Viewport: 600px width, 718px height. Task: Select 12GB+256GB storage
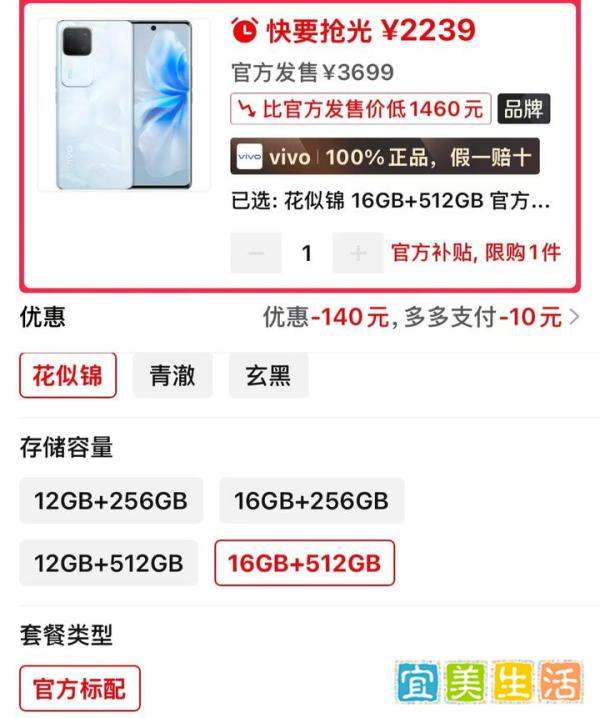(110, 501)
